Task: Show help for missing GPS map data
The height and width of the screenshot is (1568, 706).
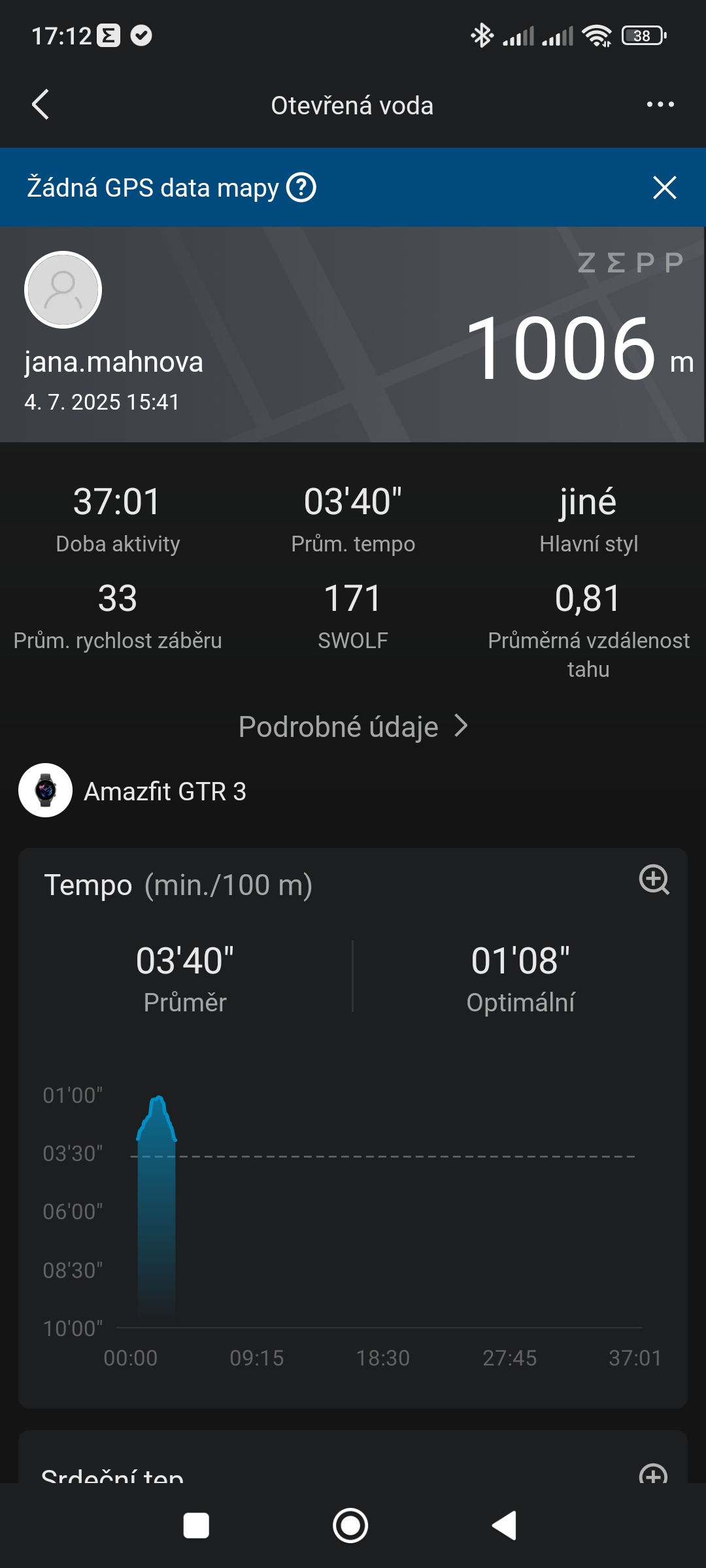Action: [x=301, y=188]
